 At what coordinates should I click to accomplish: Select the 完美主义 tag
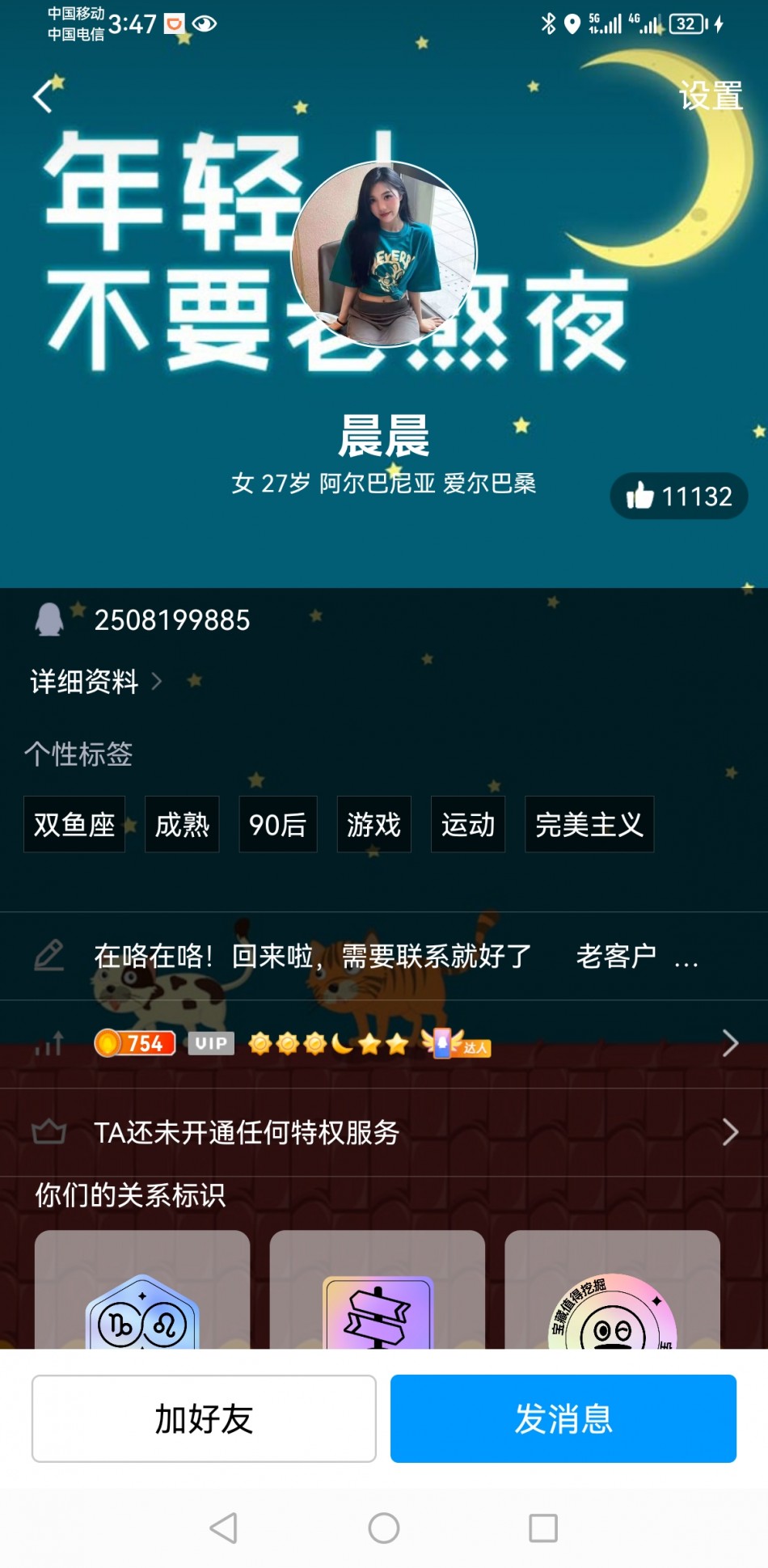[589, 824]
